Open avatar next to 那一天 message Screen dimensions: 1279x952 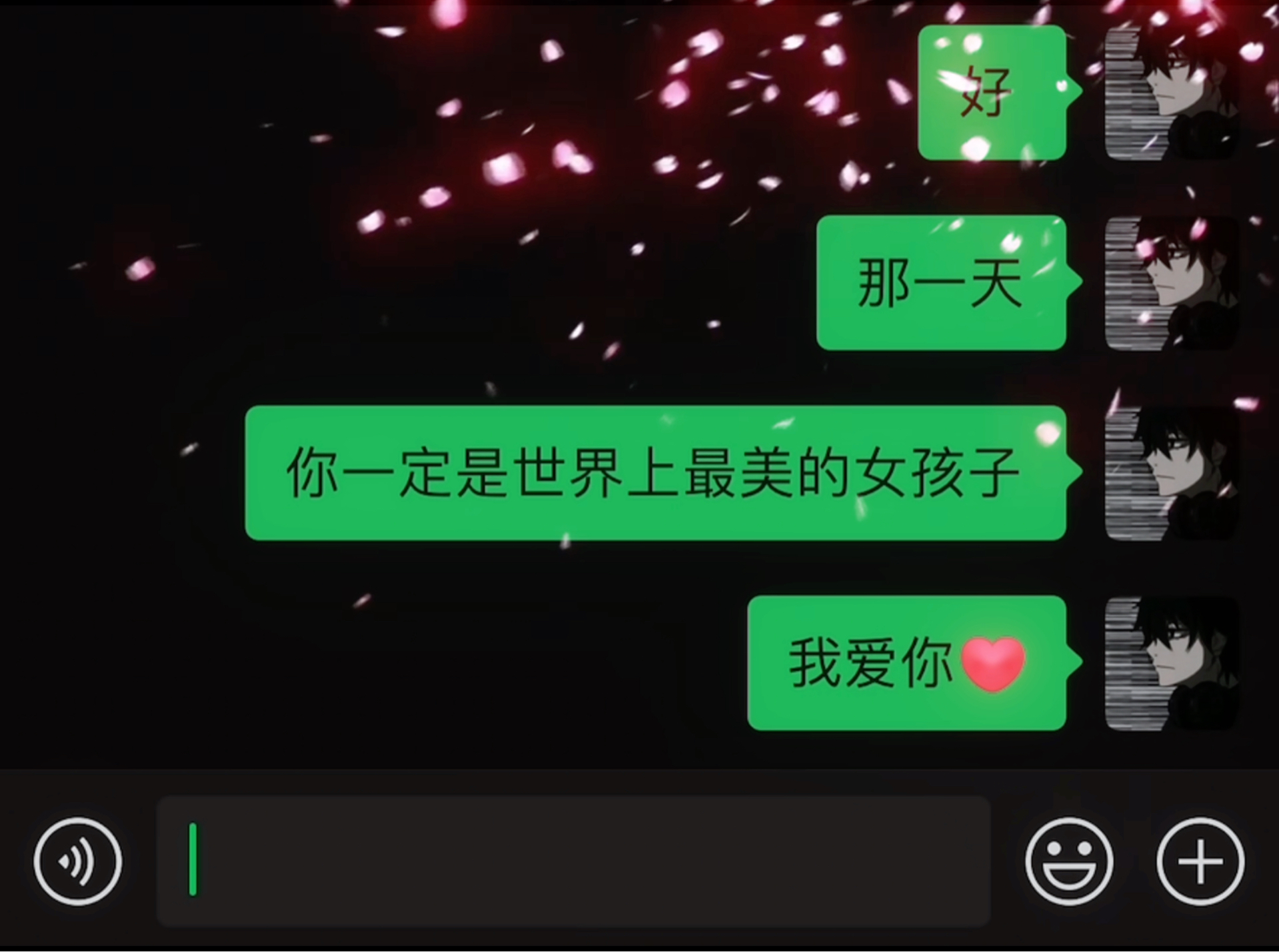tap(1172, 283)
